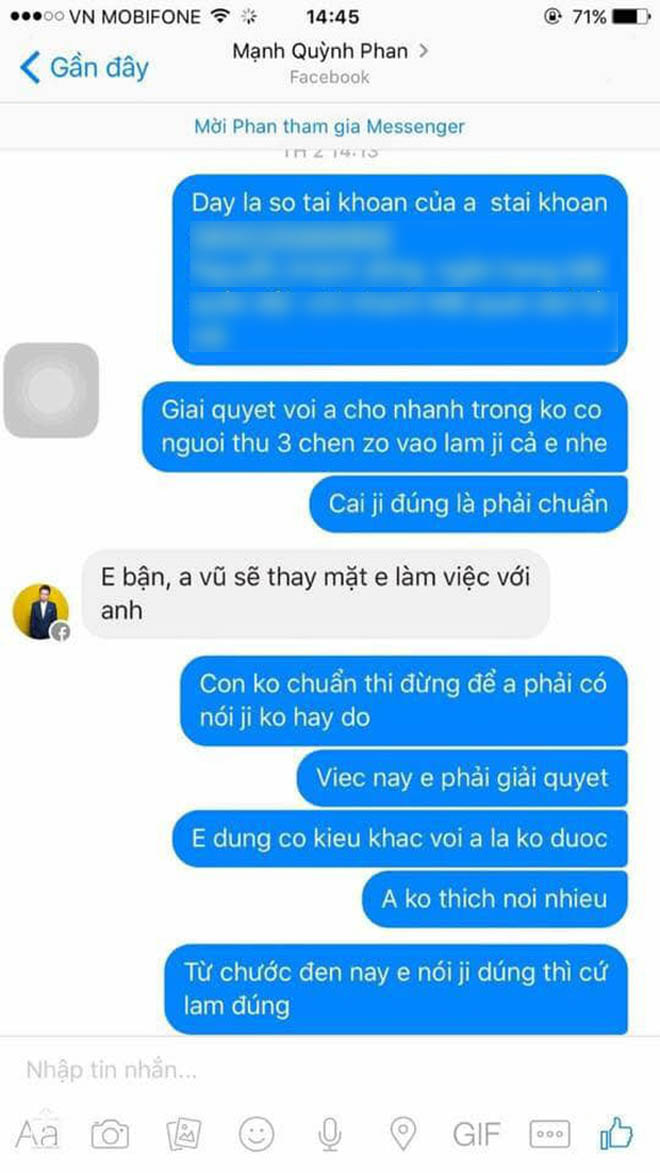Open the emoji sticker picker
The width and height of the screenshot is (660, 1173).
pos(257,1134)
